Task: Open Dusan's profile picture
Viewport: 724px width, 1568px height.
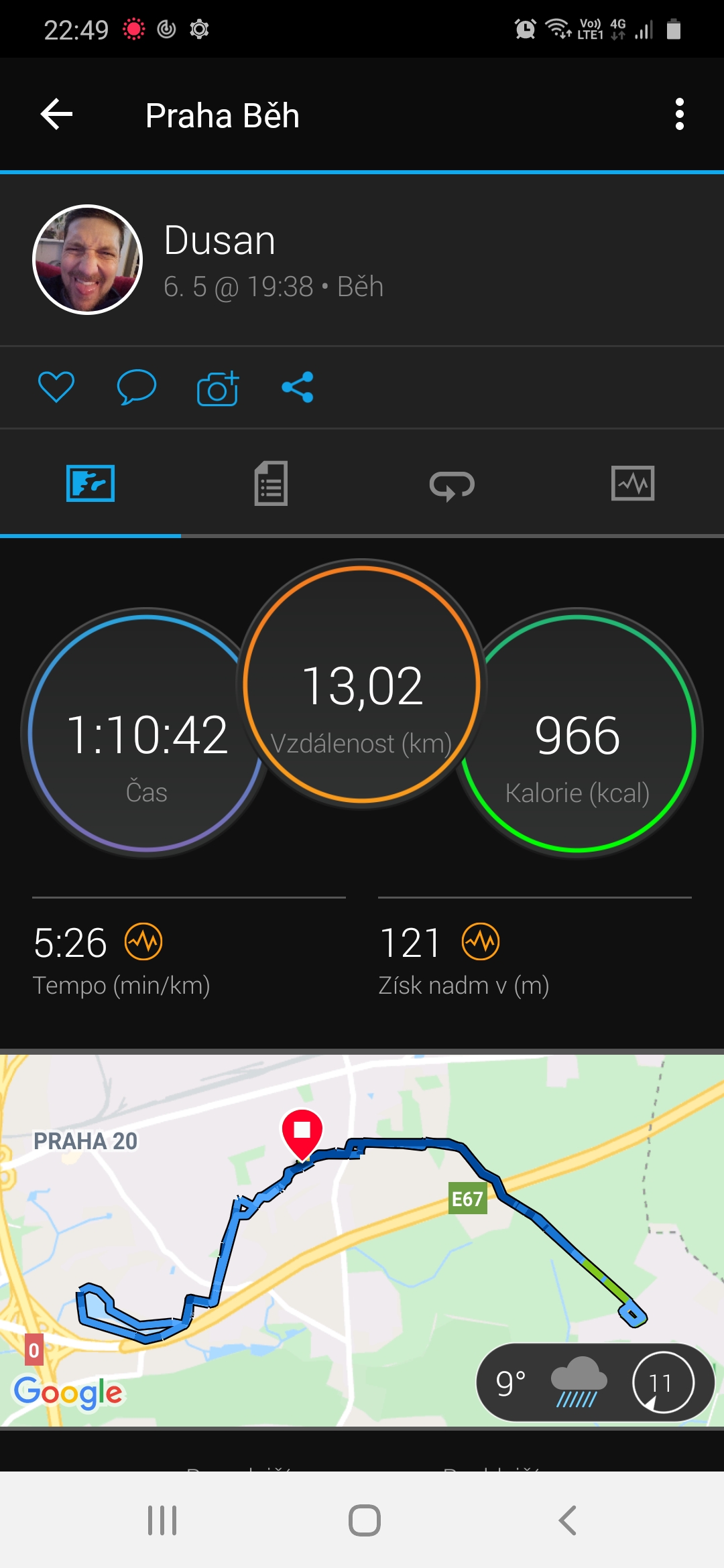Action: (x=87, y=259)
